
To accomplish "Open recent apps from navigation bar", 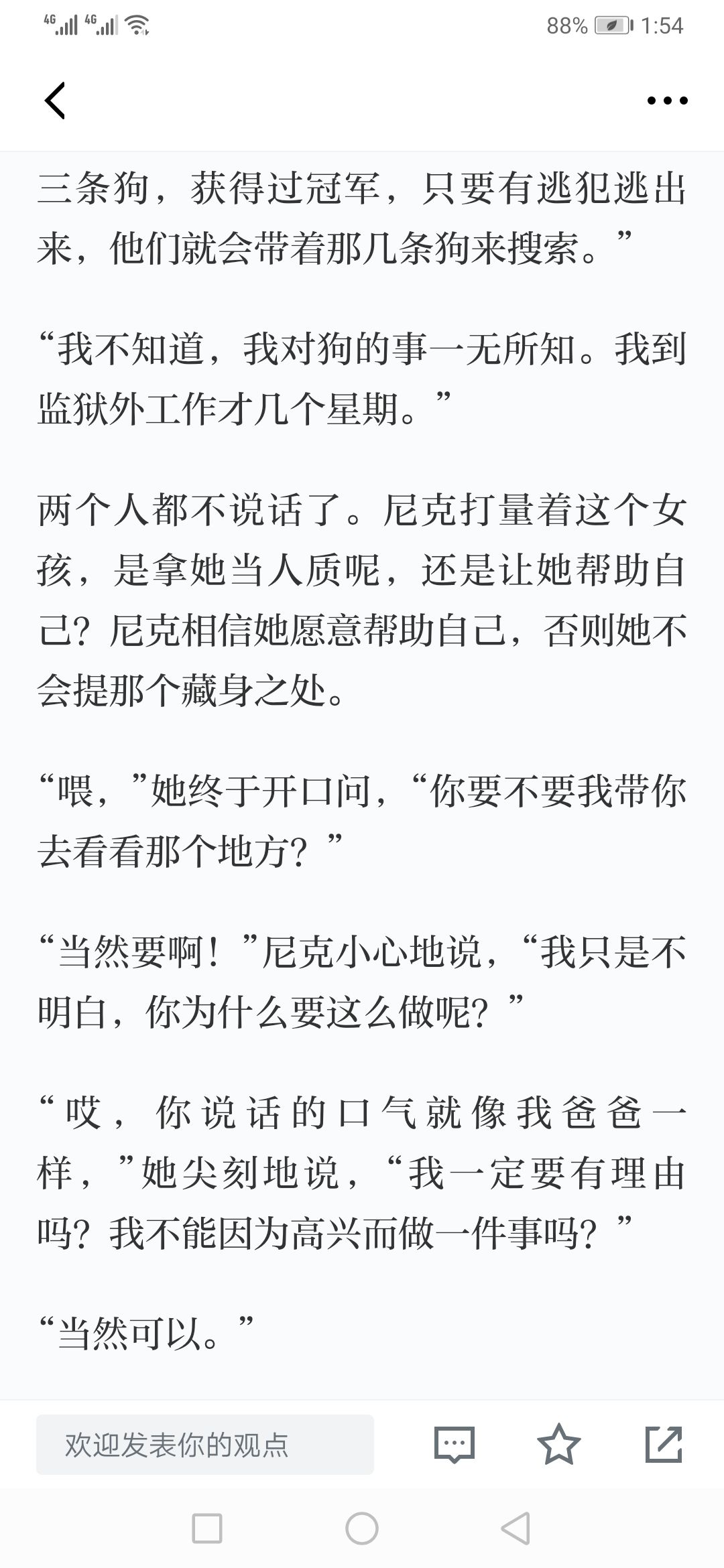I will (x=207, y=1528).
